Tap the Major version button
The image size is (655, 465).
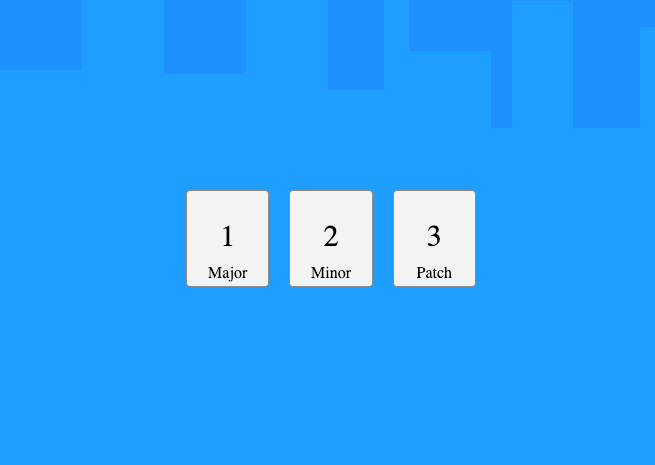click(227, 238)
